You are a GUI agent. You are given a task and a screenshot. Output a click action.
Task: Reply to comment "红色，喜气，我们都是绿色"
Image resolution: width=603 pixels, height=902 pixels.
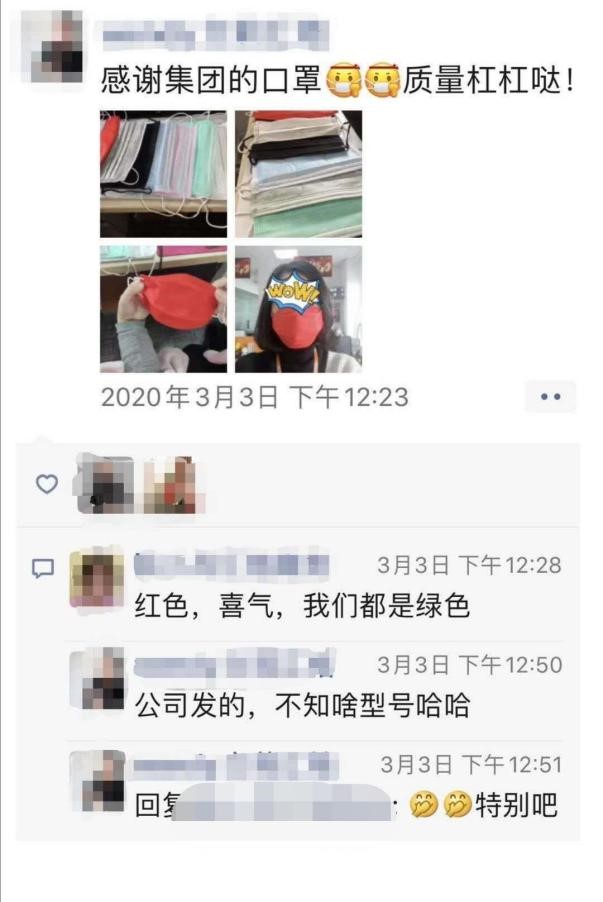[301, 606]
